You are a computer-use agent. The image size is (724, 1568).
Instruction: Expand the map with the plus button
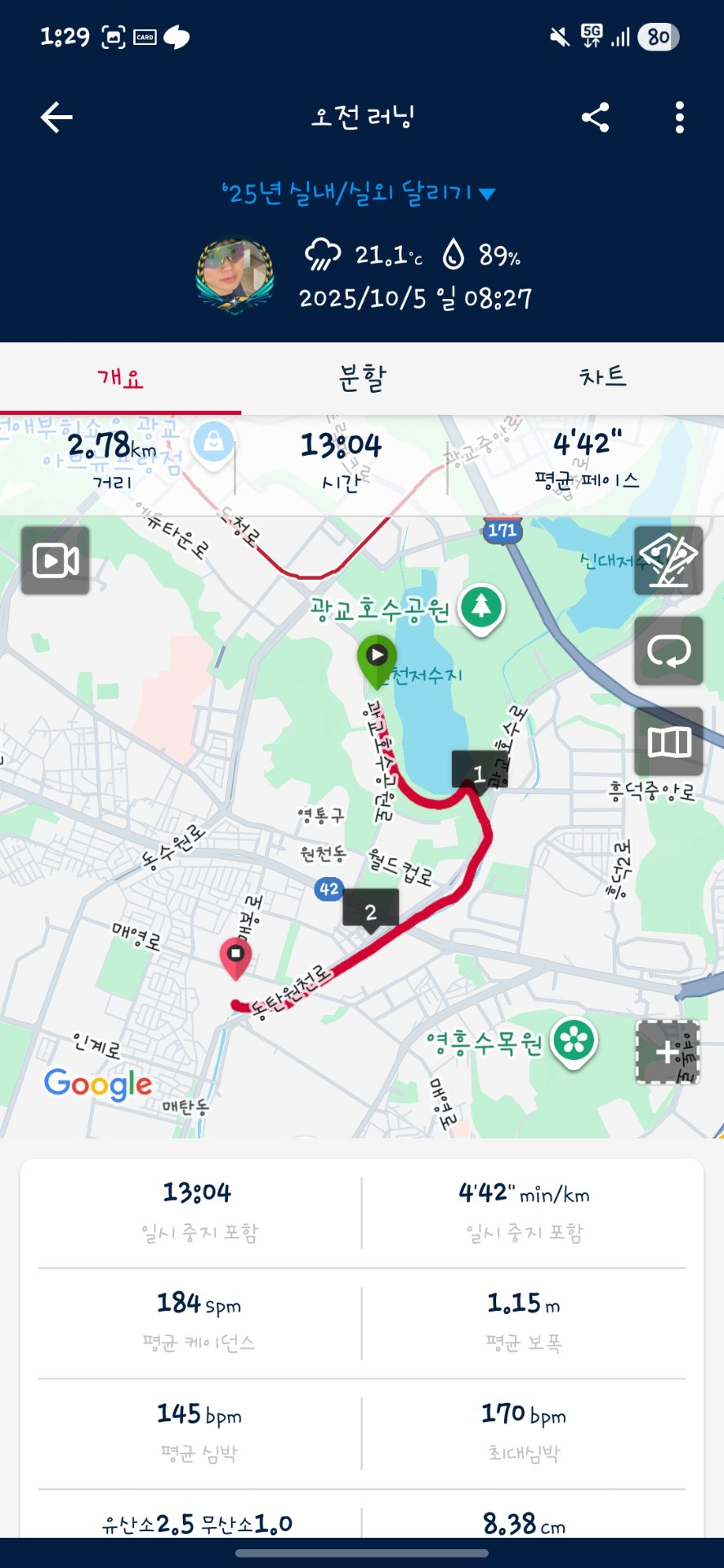point(668,1052)
